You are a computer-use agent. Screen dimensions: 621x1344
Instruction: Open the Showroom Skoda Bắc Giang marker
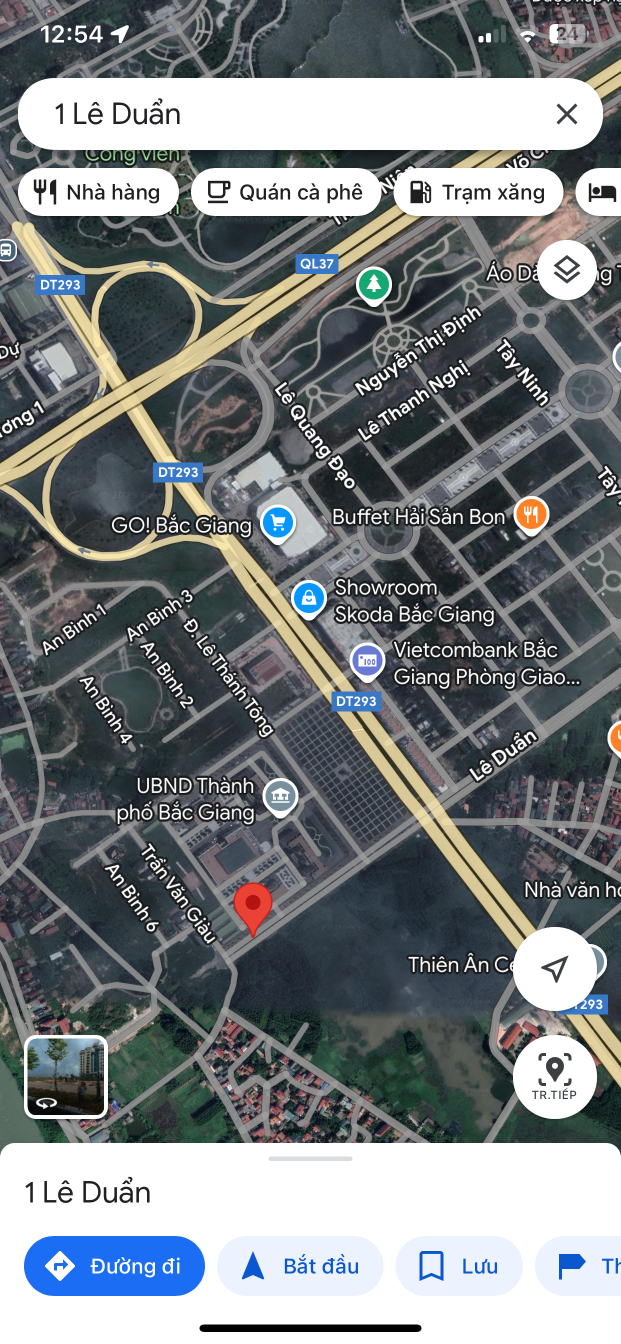309,598
